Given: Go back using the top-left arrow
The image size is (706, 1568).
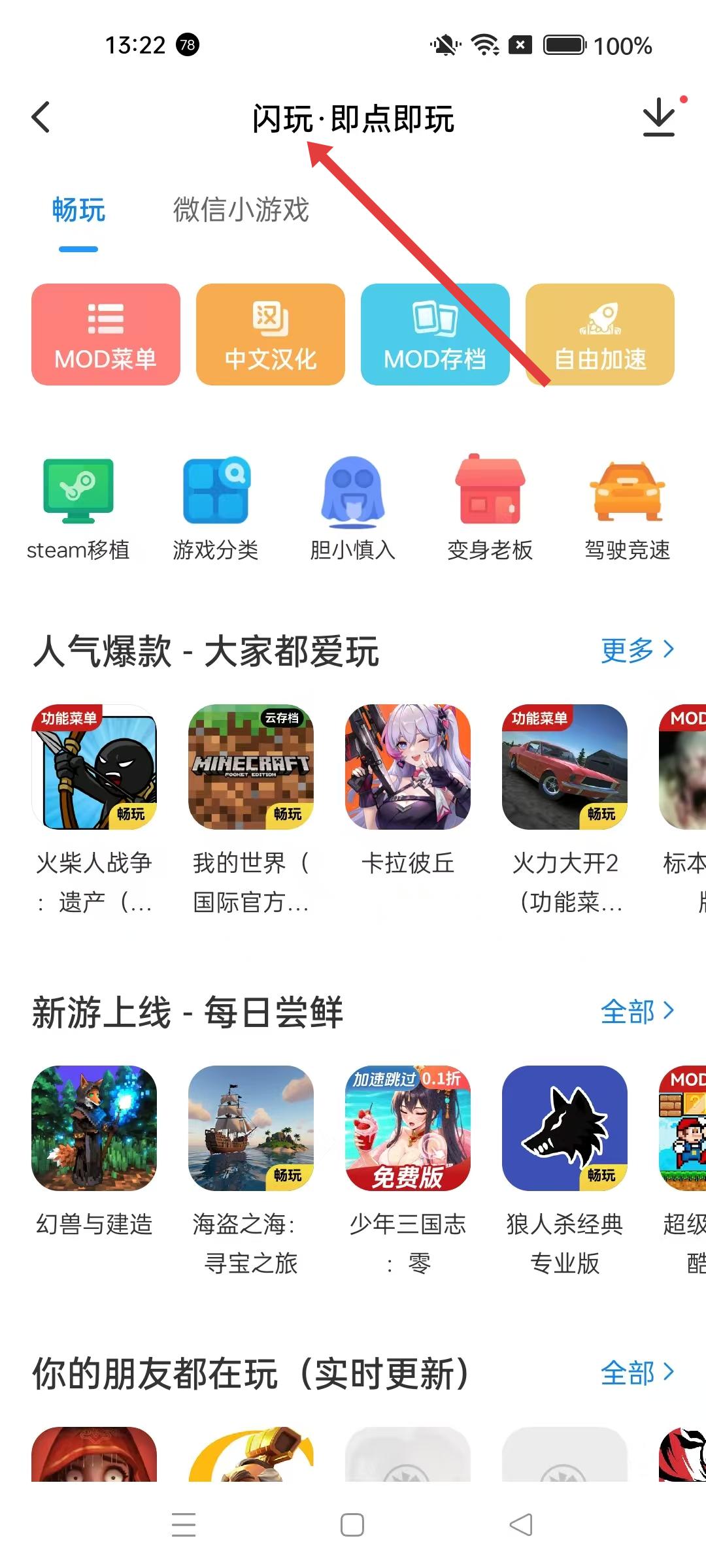Looking at the screenshot, I should 41,118.
